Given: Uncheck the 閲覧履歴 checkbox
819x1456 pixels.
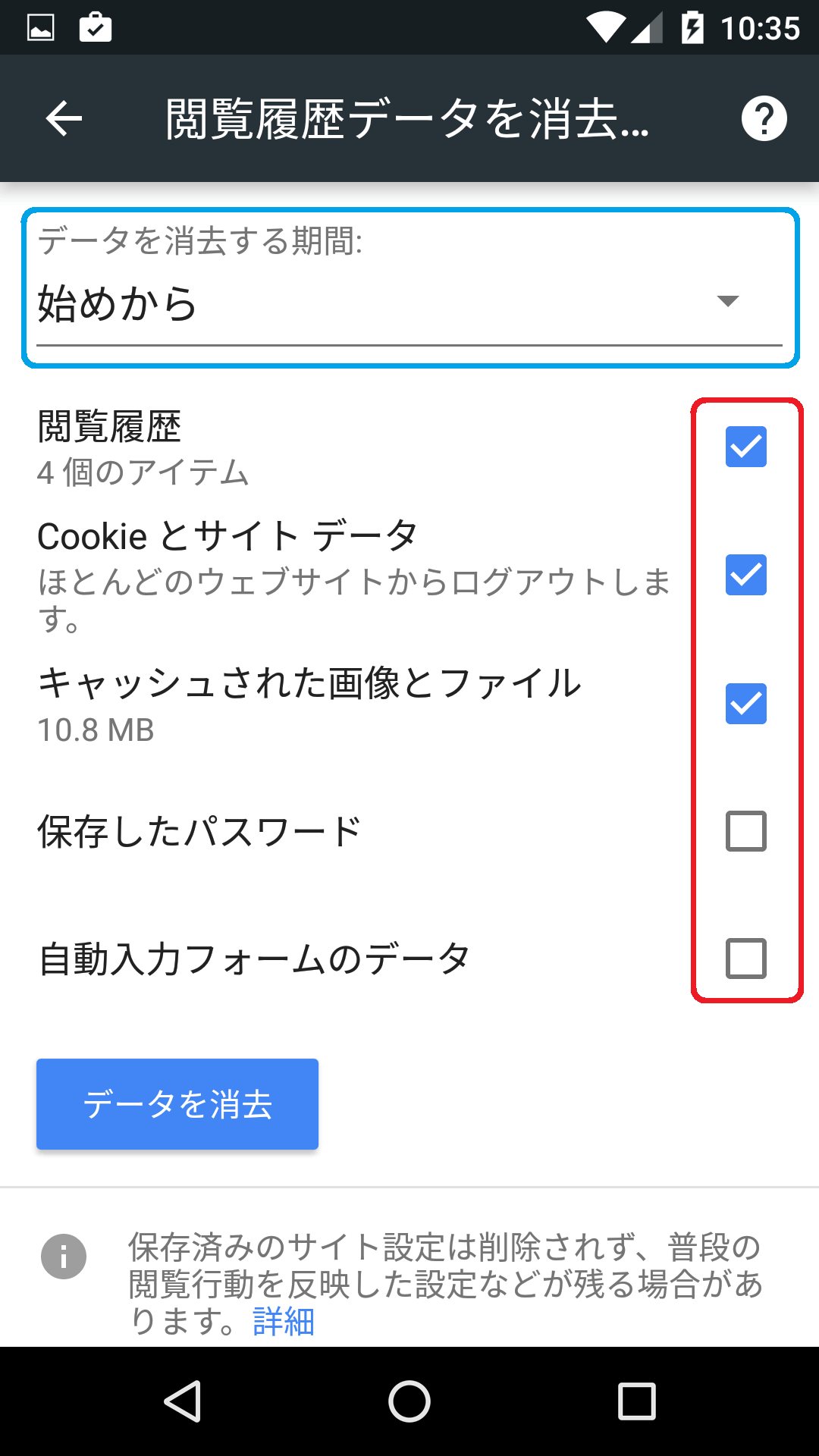Looking at the screenshot, I should click(746, 447).
